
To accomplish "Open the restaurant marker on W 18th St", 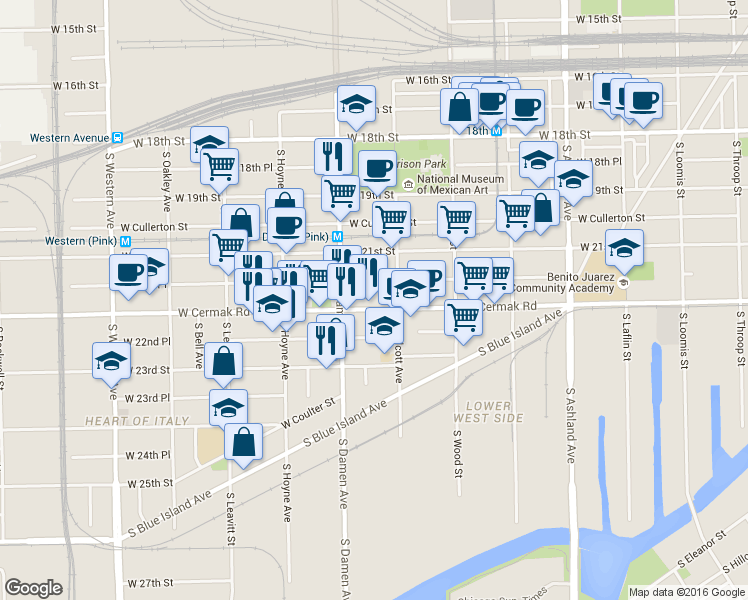I will point(331,156).
